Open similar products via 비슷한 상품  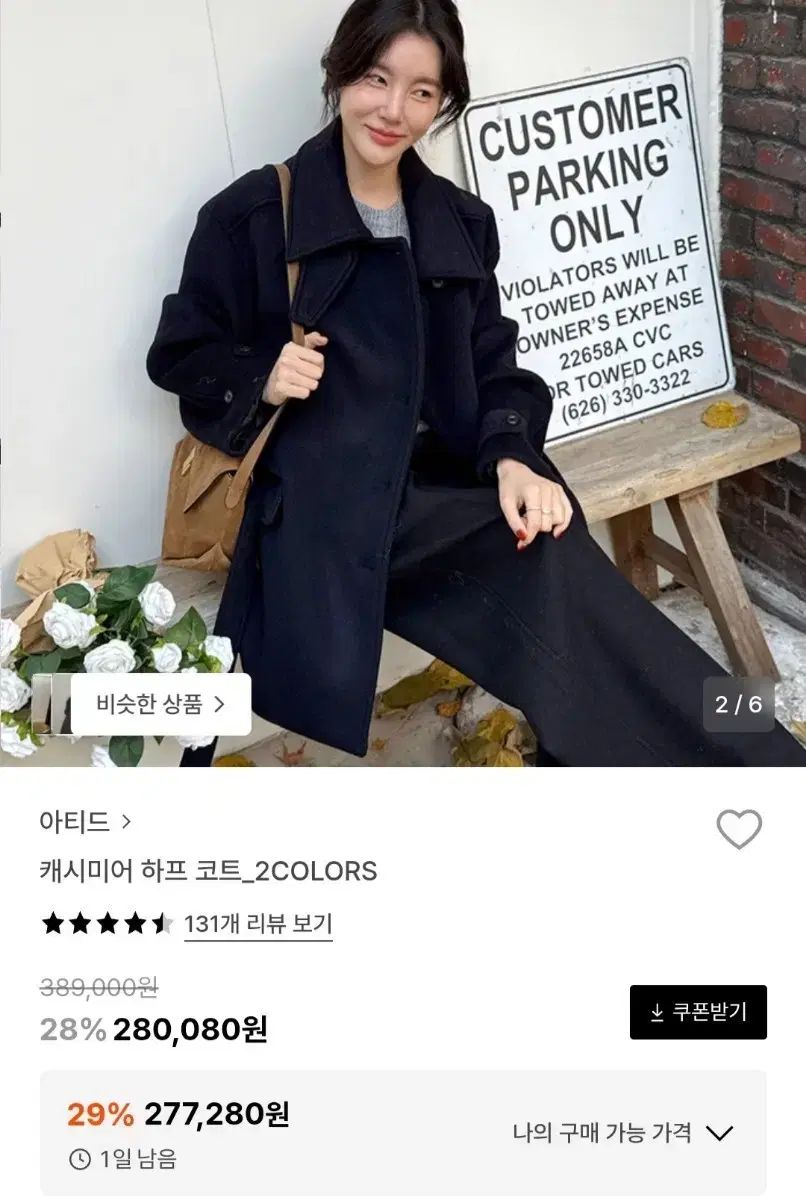tap(160, 704)
